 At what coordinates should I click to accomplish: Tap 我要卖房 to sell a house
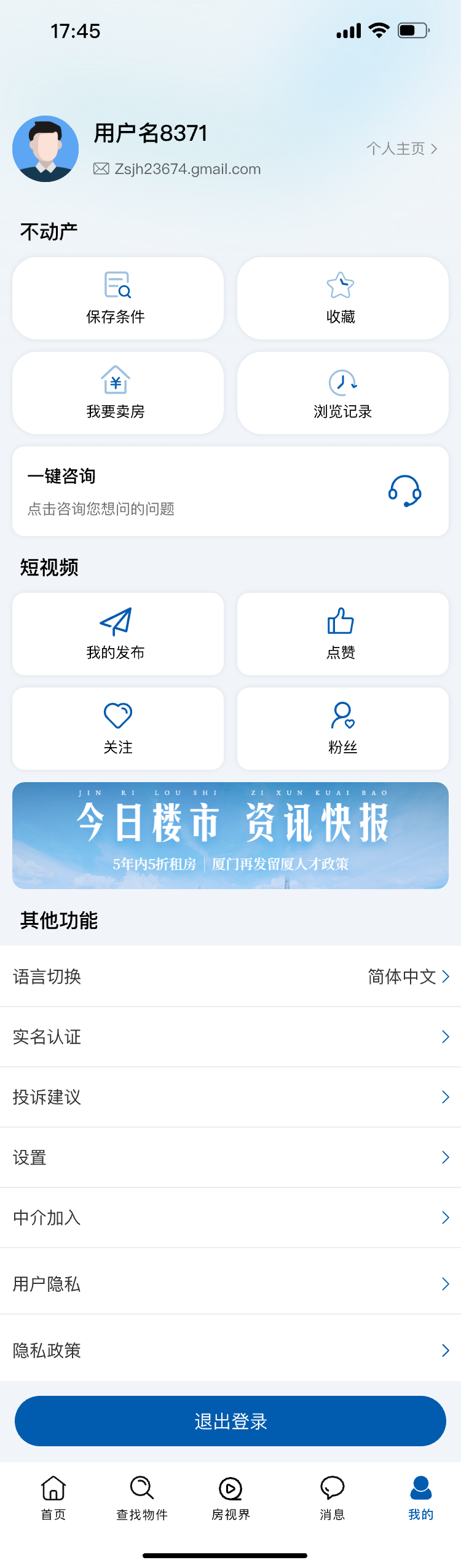pyautogui.click(x=117, y=393)
